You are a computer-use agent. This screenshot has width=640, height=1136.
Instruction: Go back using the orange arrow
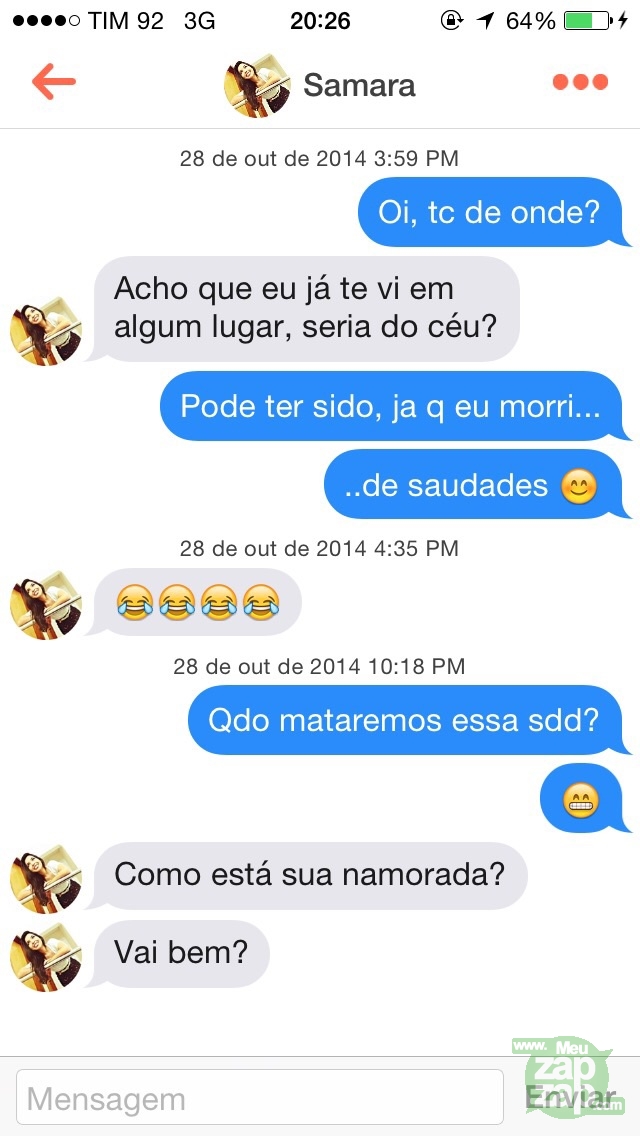click(54, 83)
